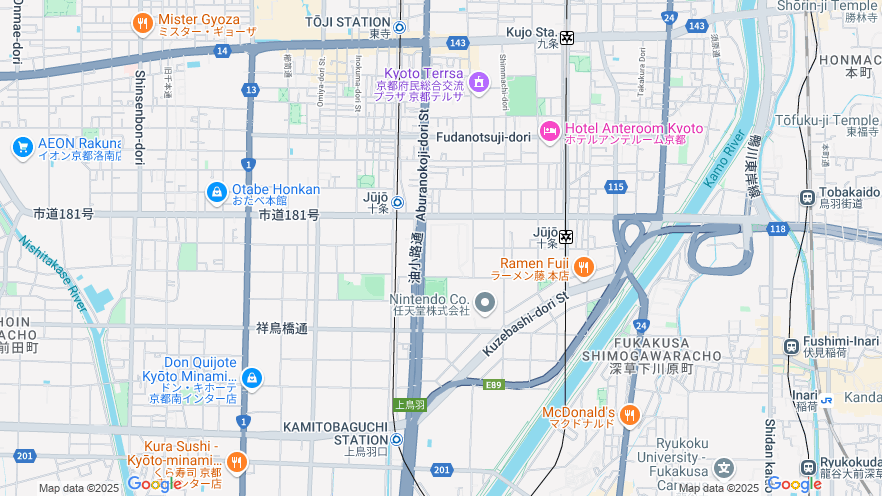The width and height of the screenshot is (882, 496).
Task: Select the Tōji Station transit icon
Action: coord(400,27)
